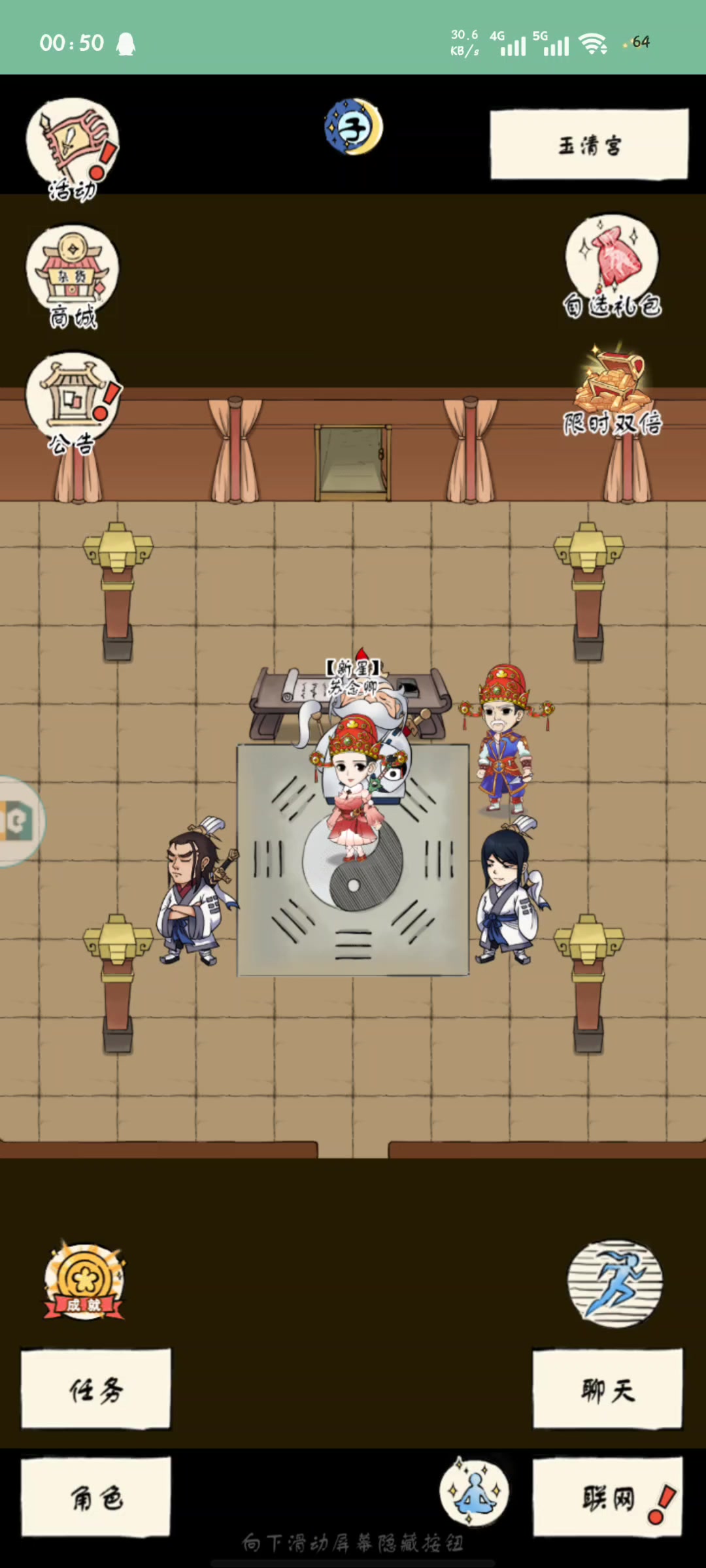The width and height of the screenshot is (706, 1568).
Task: Open the 活动 events icon
Action: [x=72, y=147]
